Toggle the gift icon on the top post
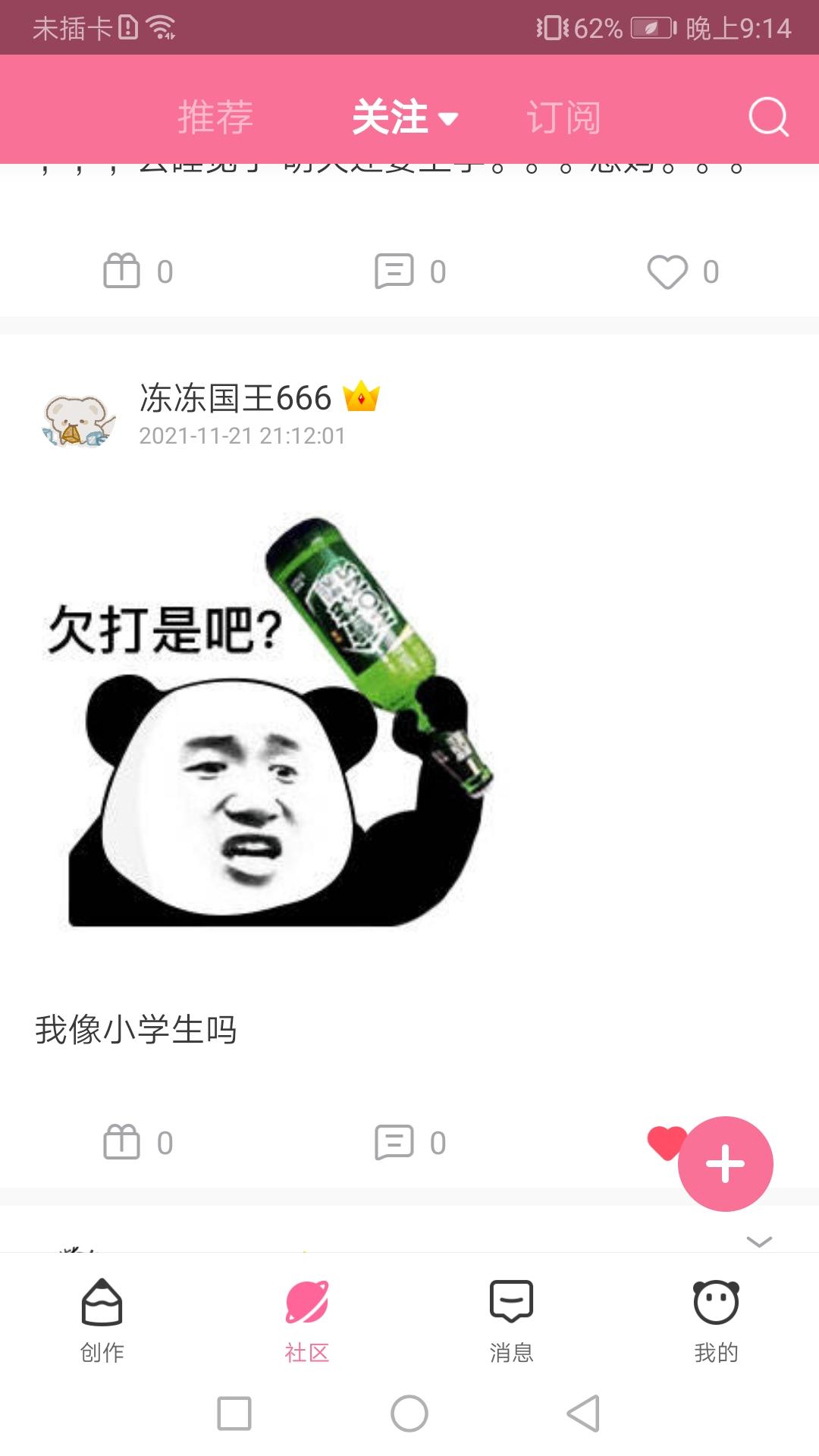Image resolution: width=819 pixels, height=1456 pixels. (x=124, y=271)
